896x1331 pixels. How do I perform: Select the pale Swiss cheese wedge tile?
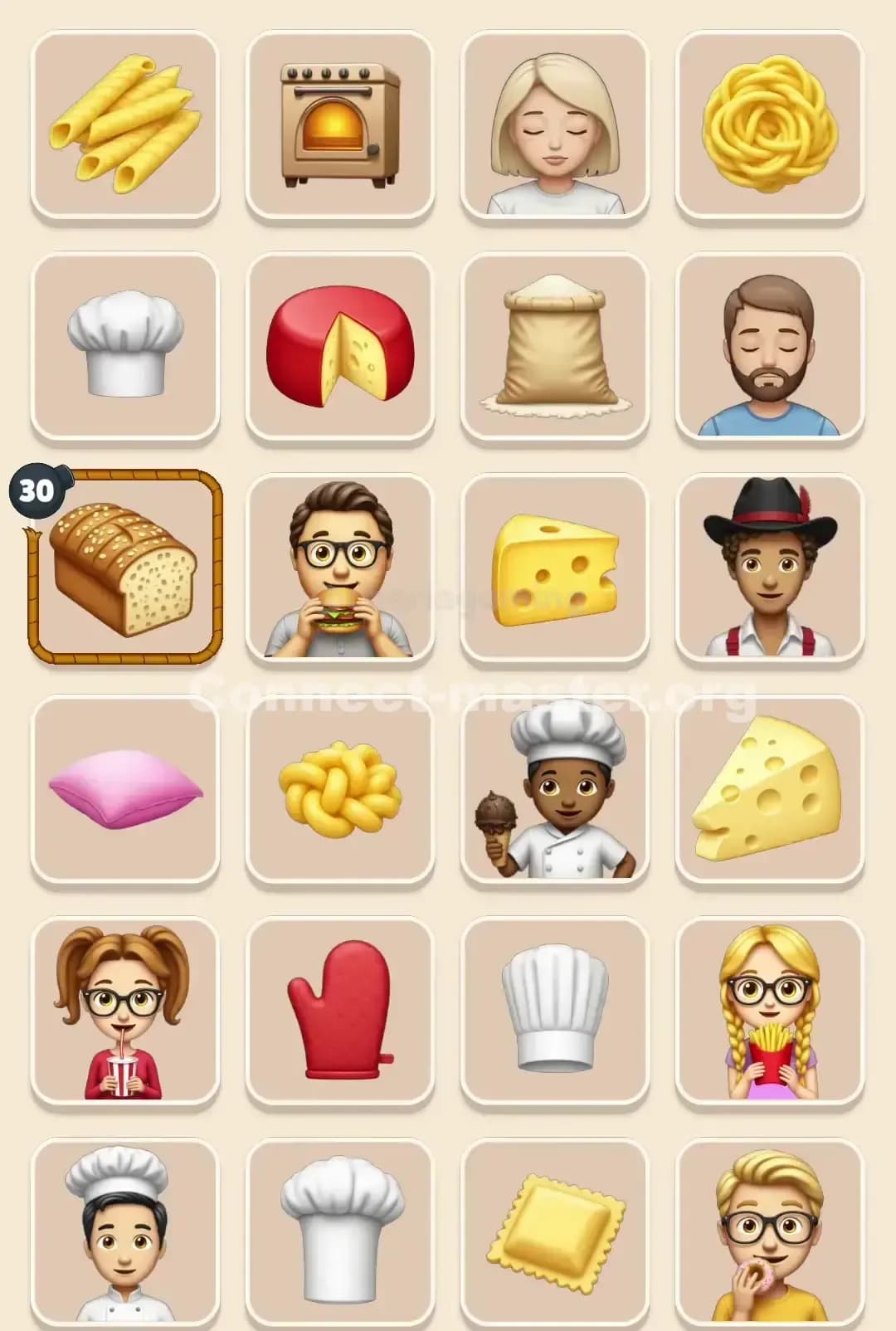[770, 789]
